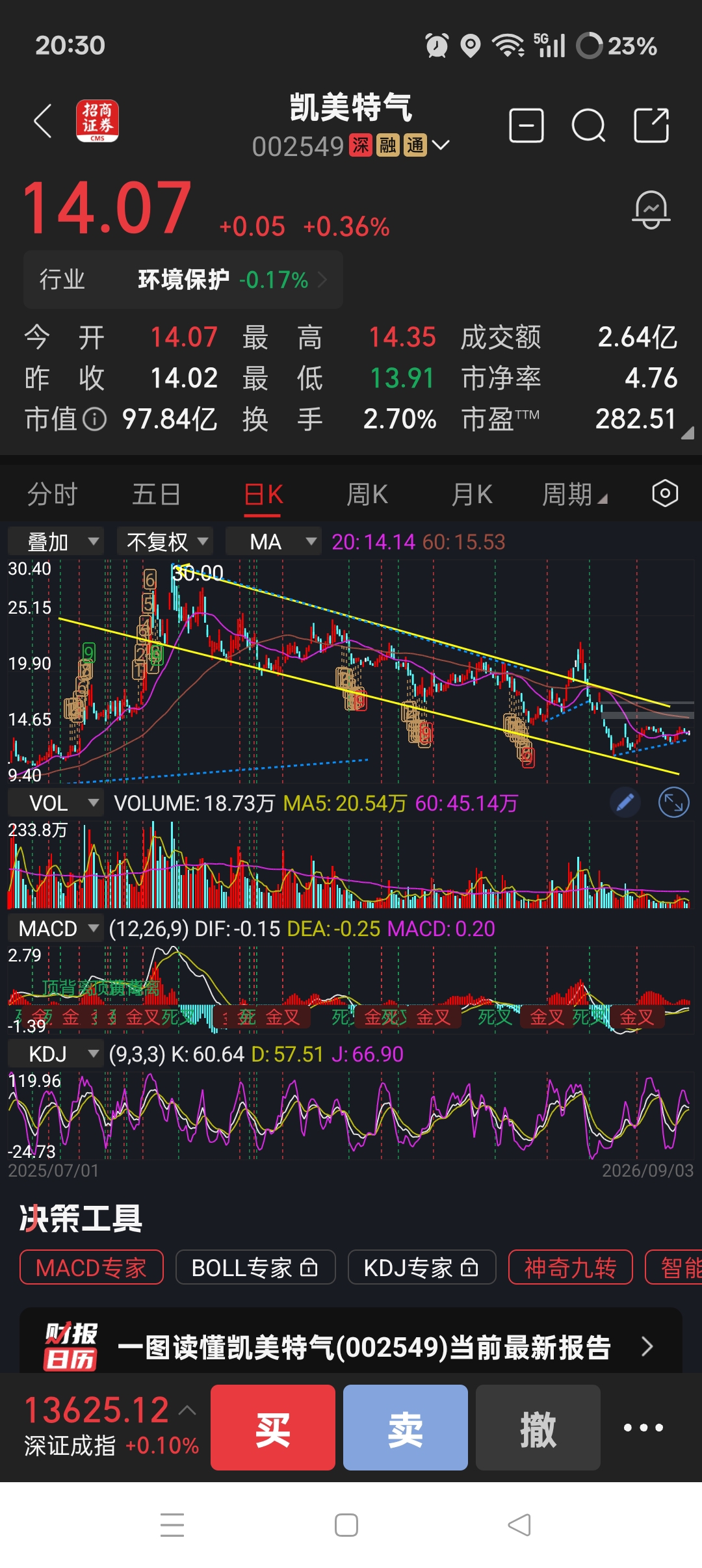Expand the 周期 period dropdown
This screenshot has width=702, height=1568.
(575, 495)
